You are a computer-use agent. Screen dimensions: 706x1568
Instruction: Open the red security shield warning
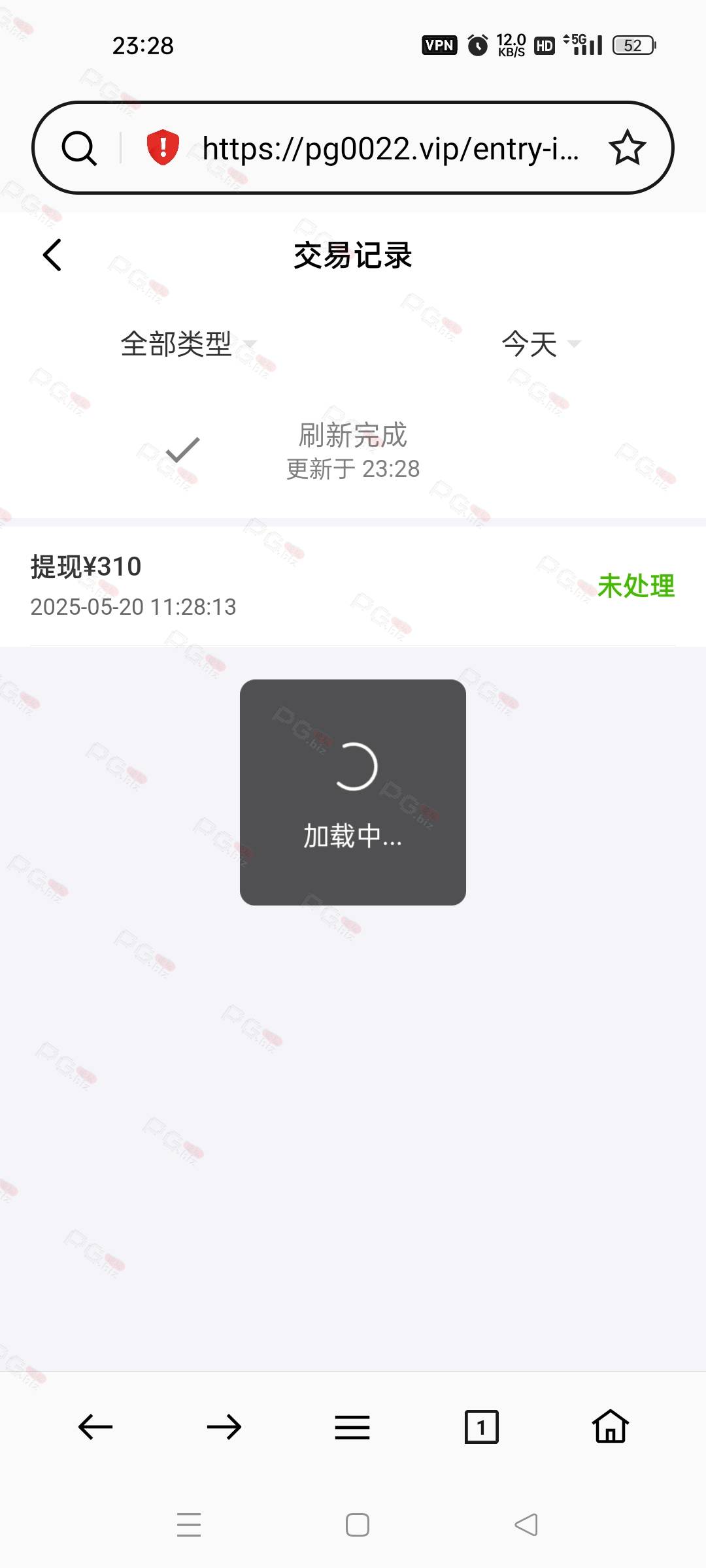[x=163, y=148]
